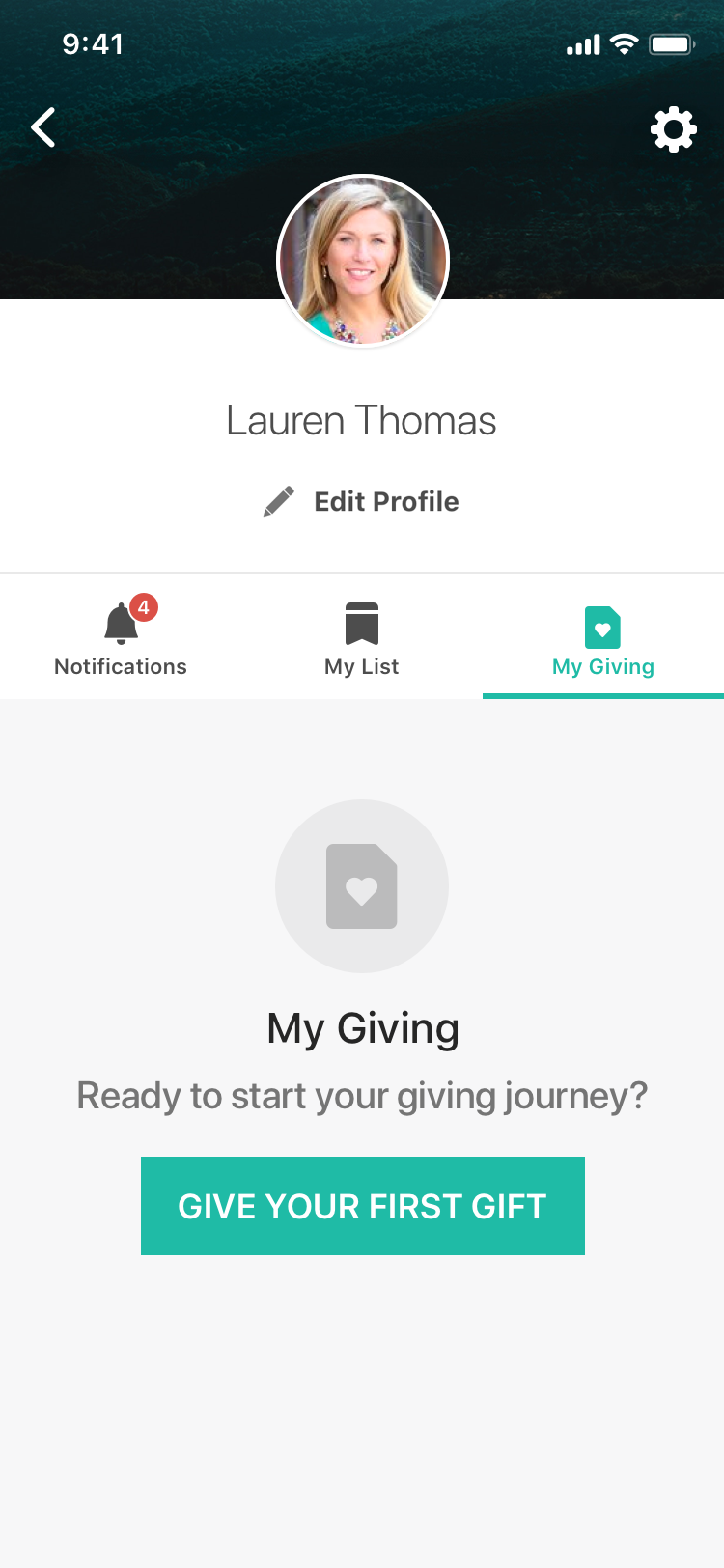Tap the gray giving placeholder icon
724x1568 pixels.
(362, 885)
